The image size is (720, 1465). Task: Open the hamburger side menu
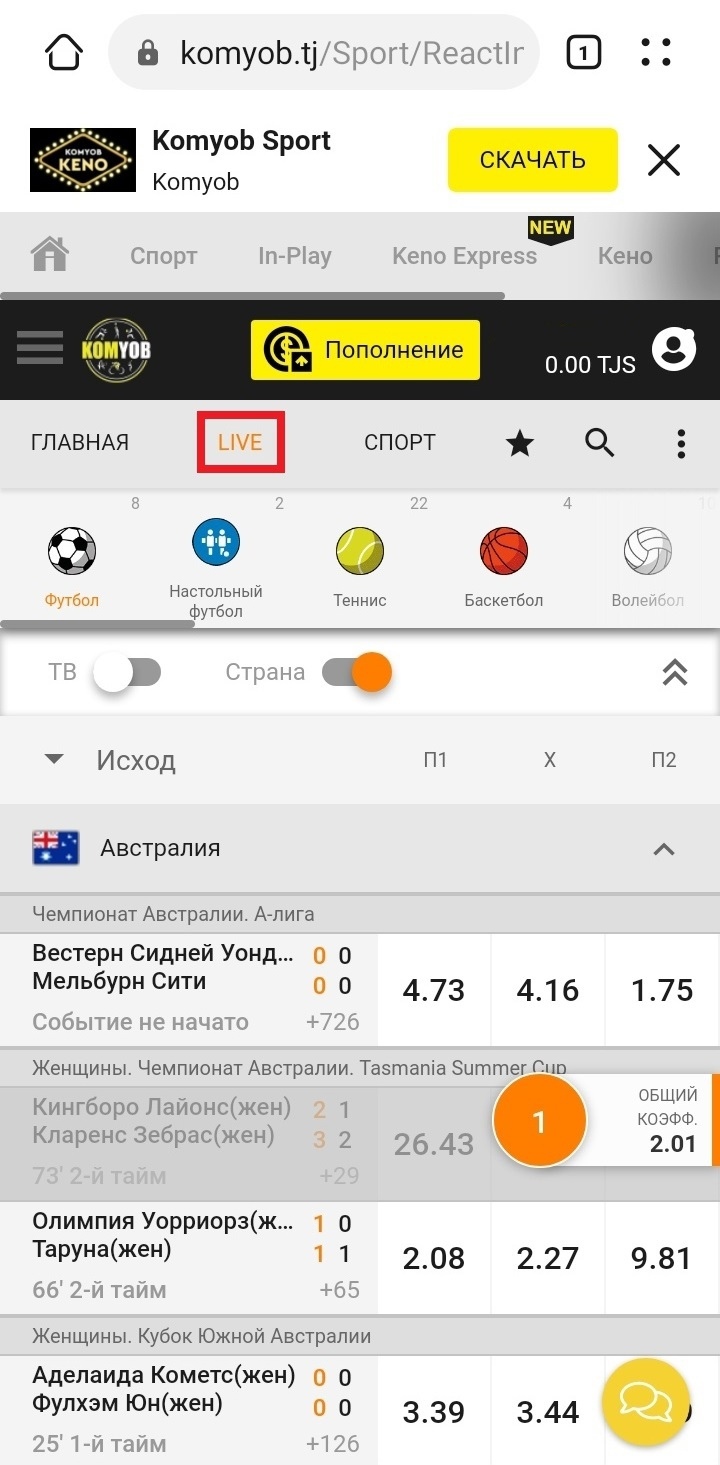tap(40, 349)
